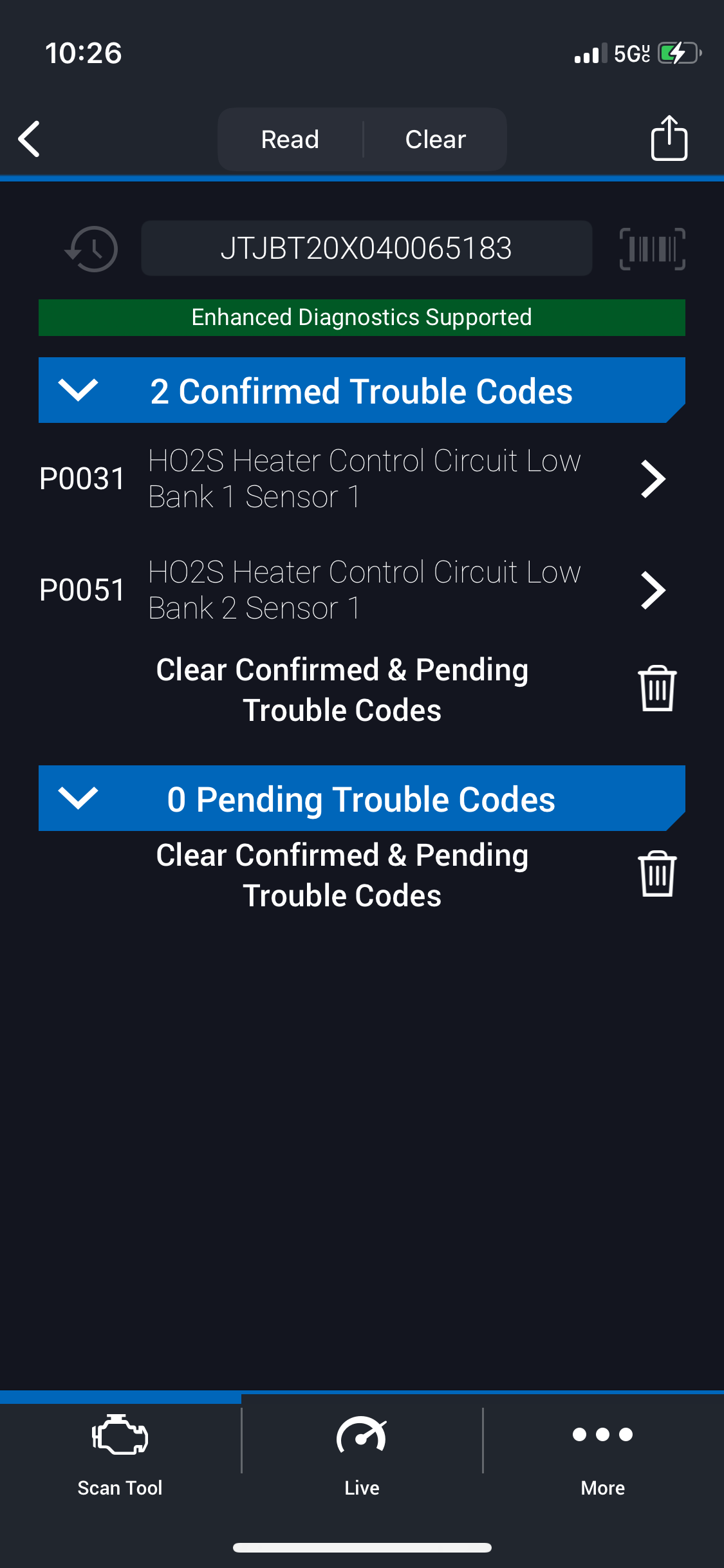724x1568 pixels.
Task: Open the More tab
Action: pyautogui.click(x=602, y=1452)
